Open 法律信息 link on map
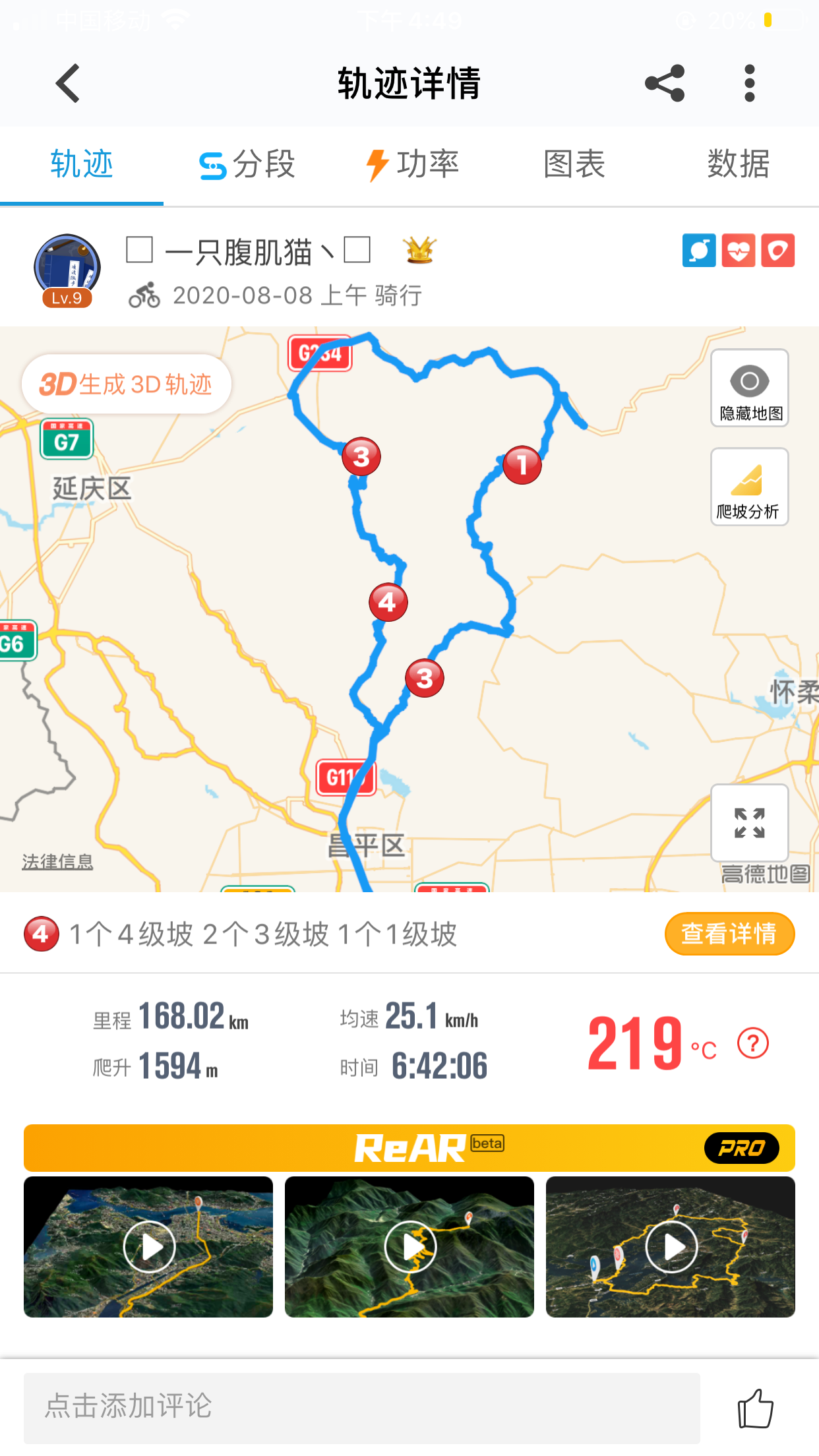Screen dimensions: 819x1456 click(57, 862)
